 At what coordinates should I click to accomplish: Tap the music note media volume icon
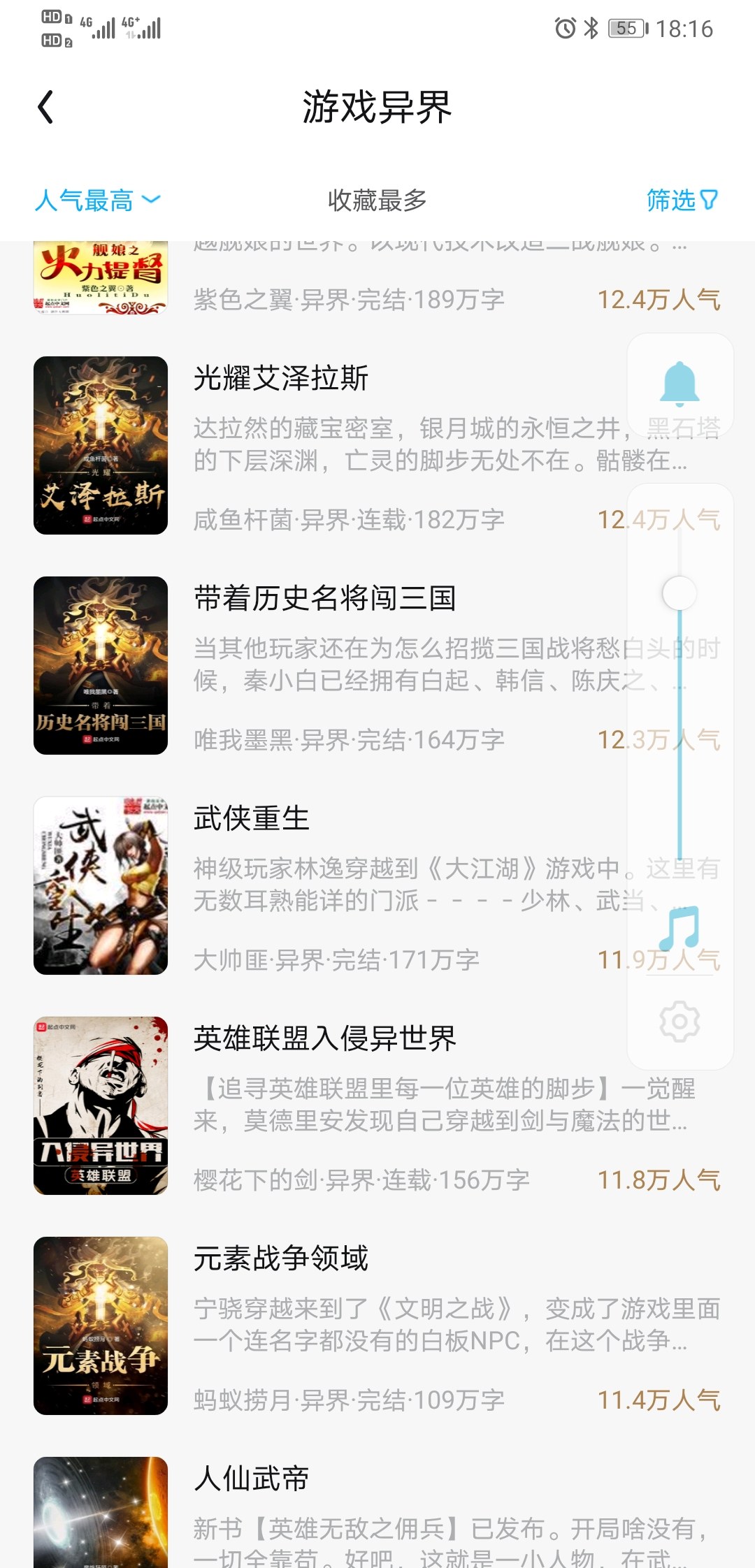click(x=679, y=928)
